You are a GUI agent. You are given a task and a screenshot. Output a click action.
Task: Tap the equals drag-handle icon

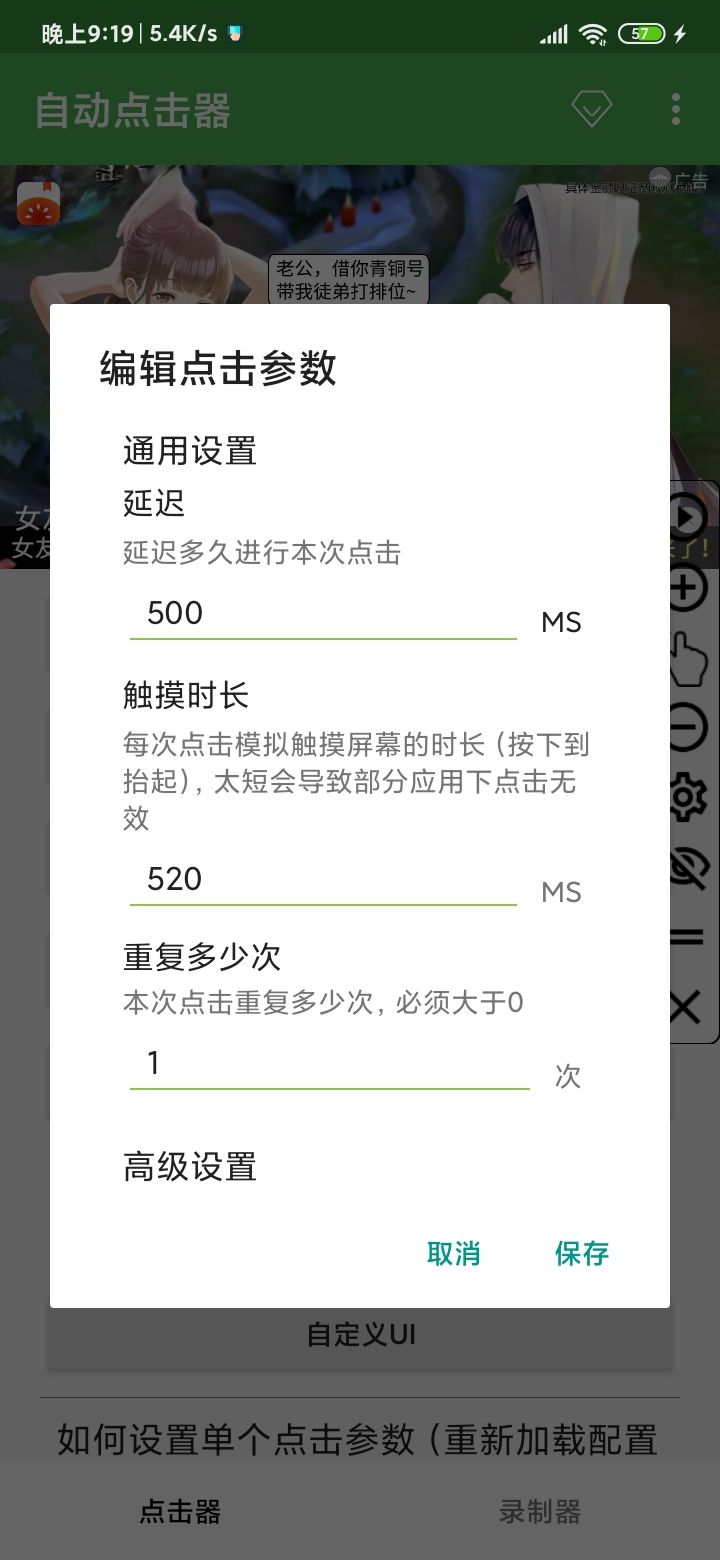tap(688, 937)
